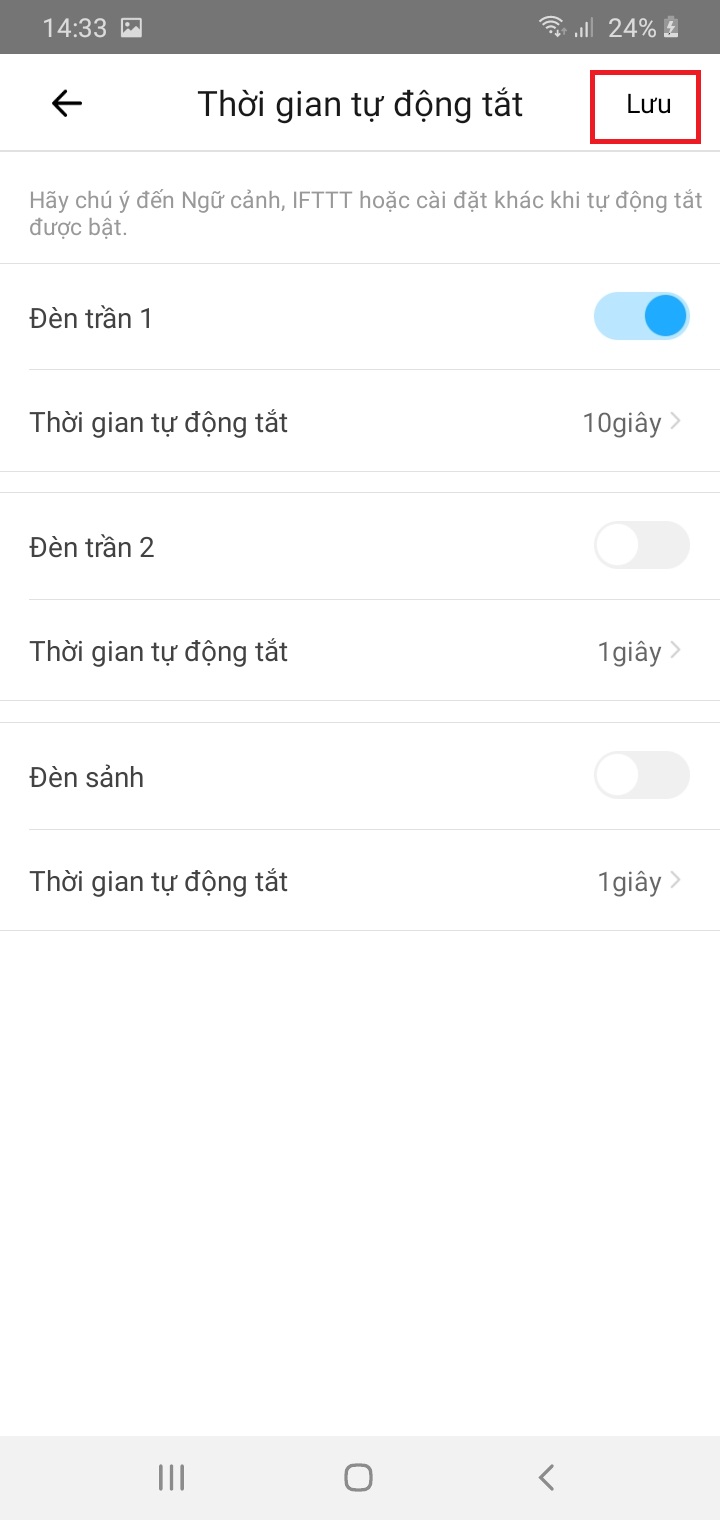Disable the Đèn trần 1 auto-off switch

point(642,317)
